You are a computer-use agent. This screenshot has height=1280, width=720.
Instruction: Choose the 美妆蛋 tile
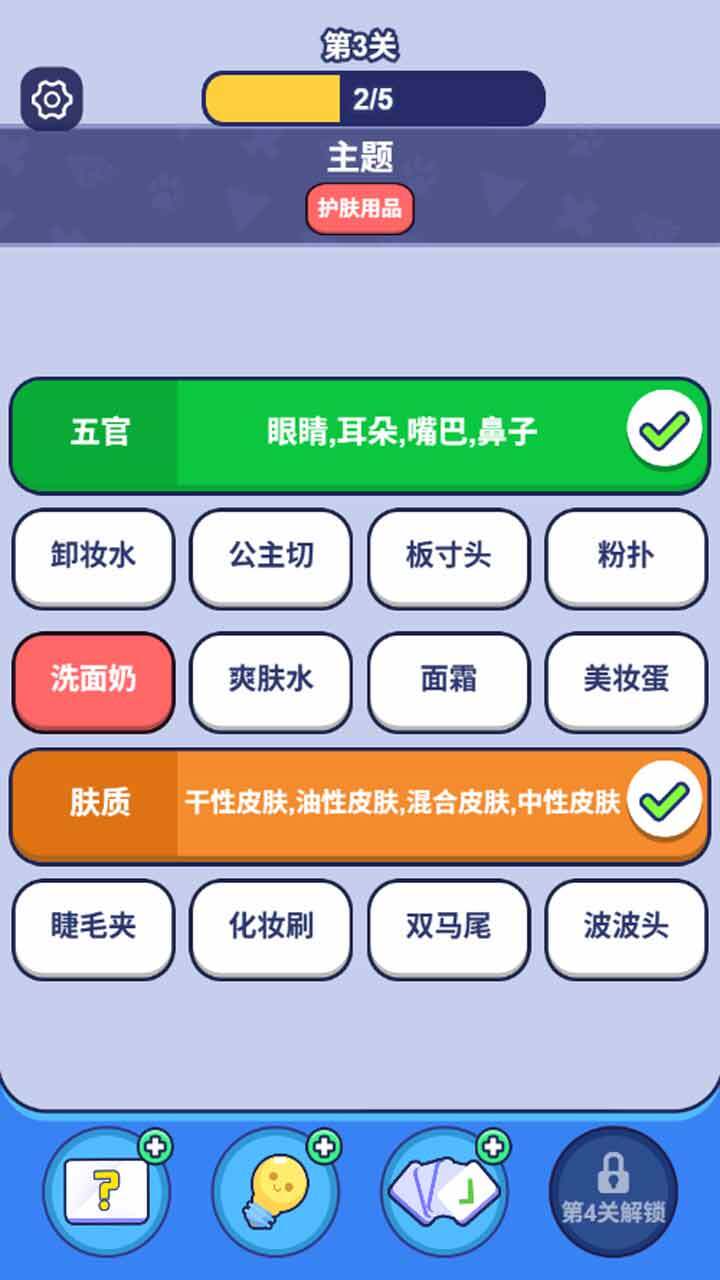click(x=626, y=680)
